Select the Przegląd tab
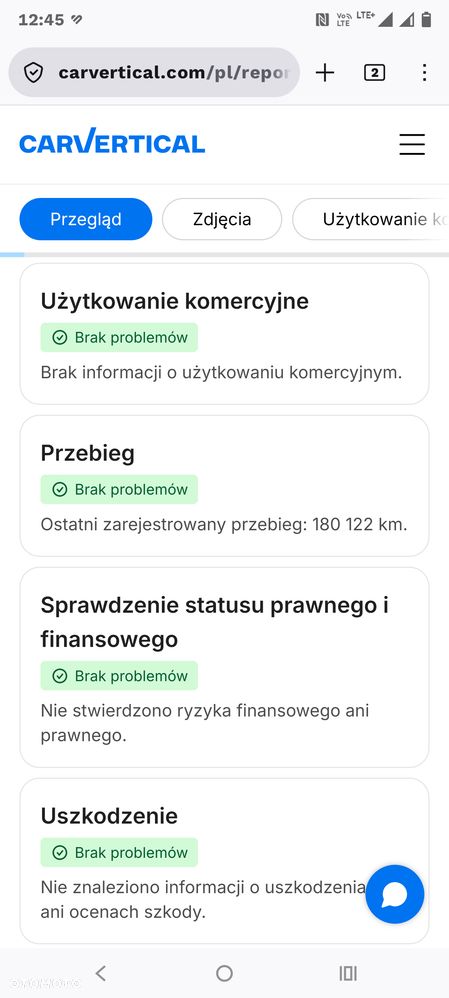The width and height of the screenshot is (449, 998). point(86,219)
